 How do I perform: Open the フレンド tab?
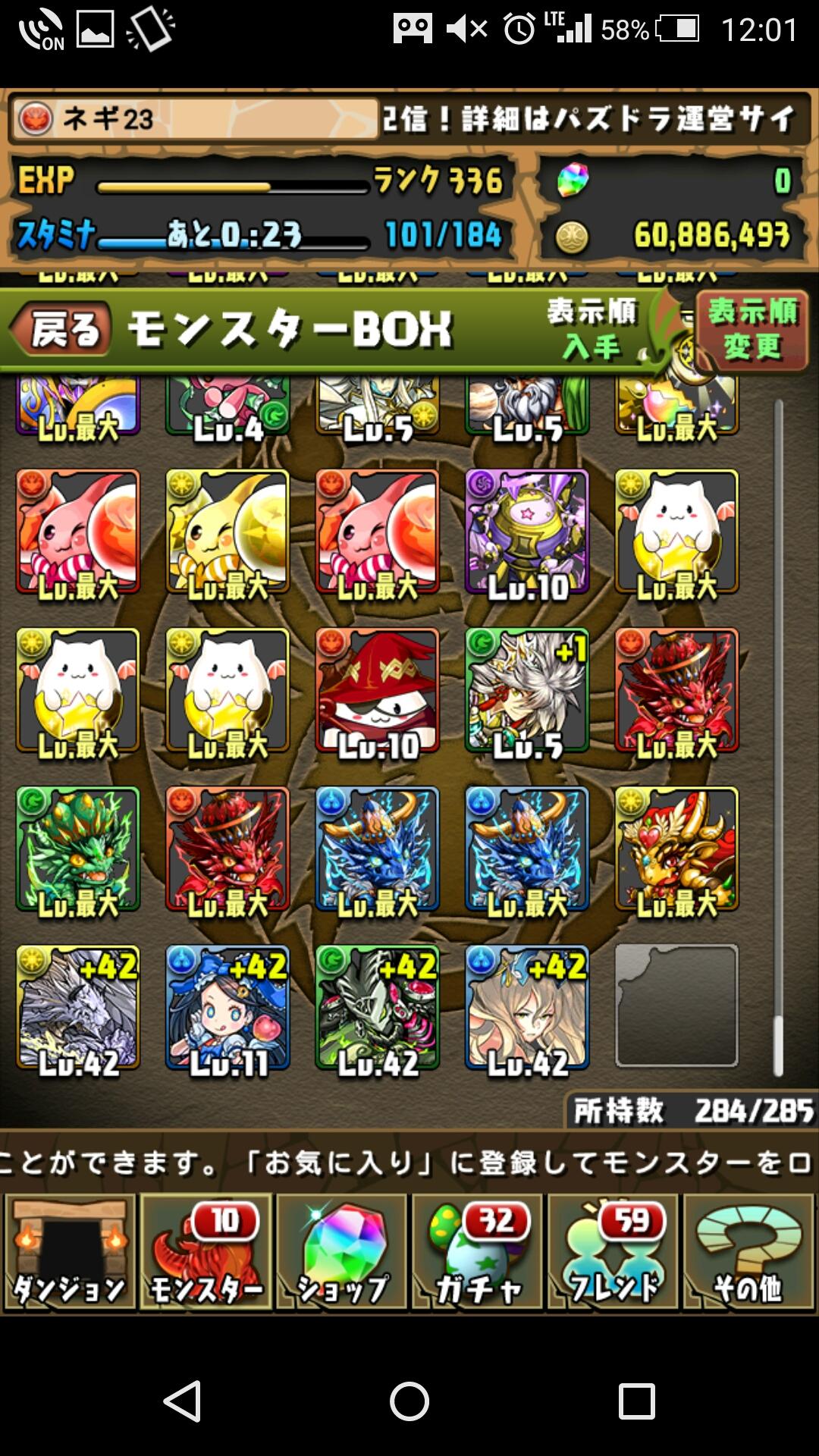coord(613,1252)
